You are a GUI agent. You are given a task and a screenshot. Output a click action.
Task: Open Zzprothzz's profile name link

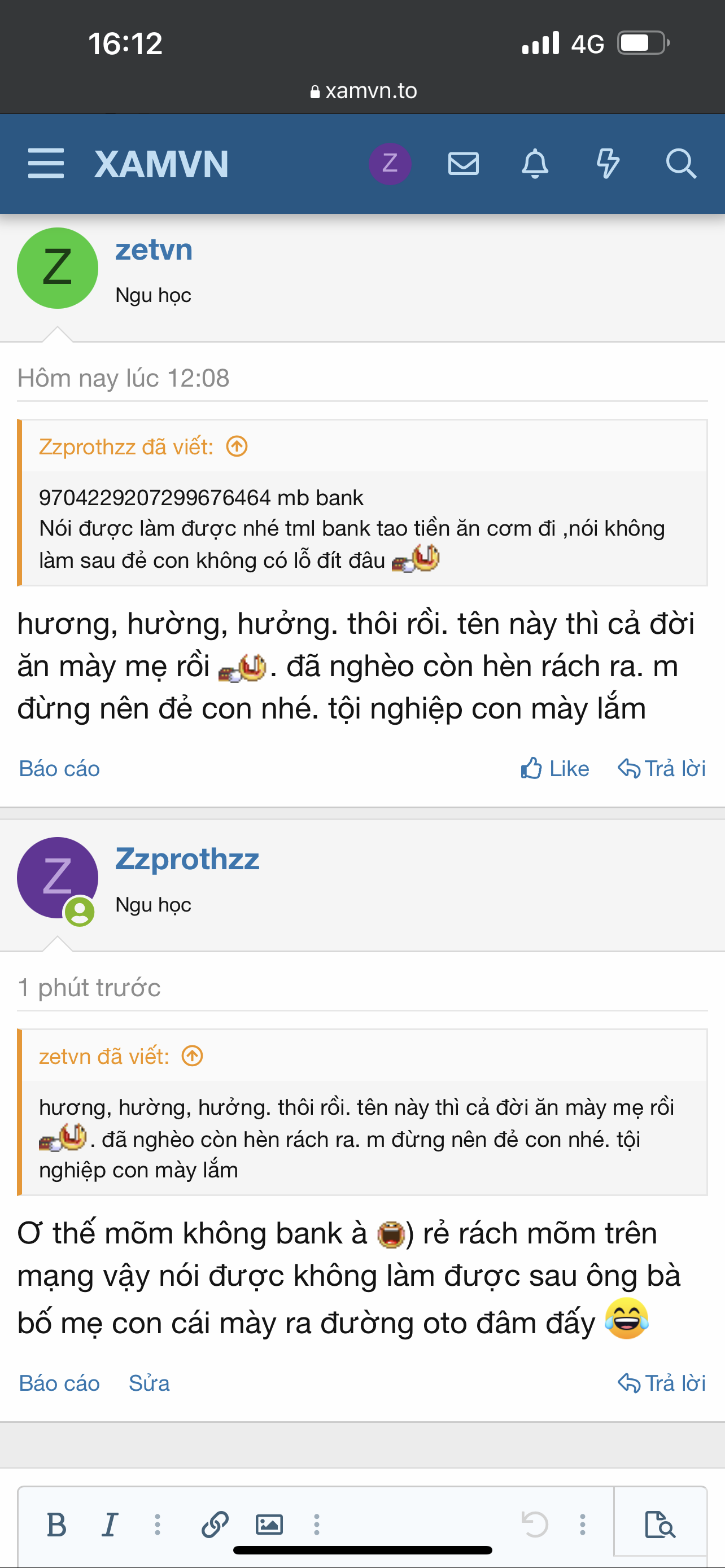tap(187, 859)
